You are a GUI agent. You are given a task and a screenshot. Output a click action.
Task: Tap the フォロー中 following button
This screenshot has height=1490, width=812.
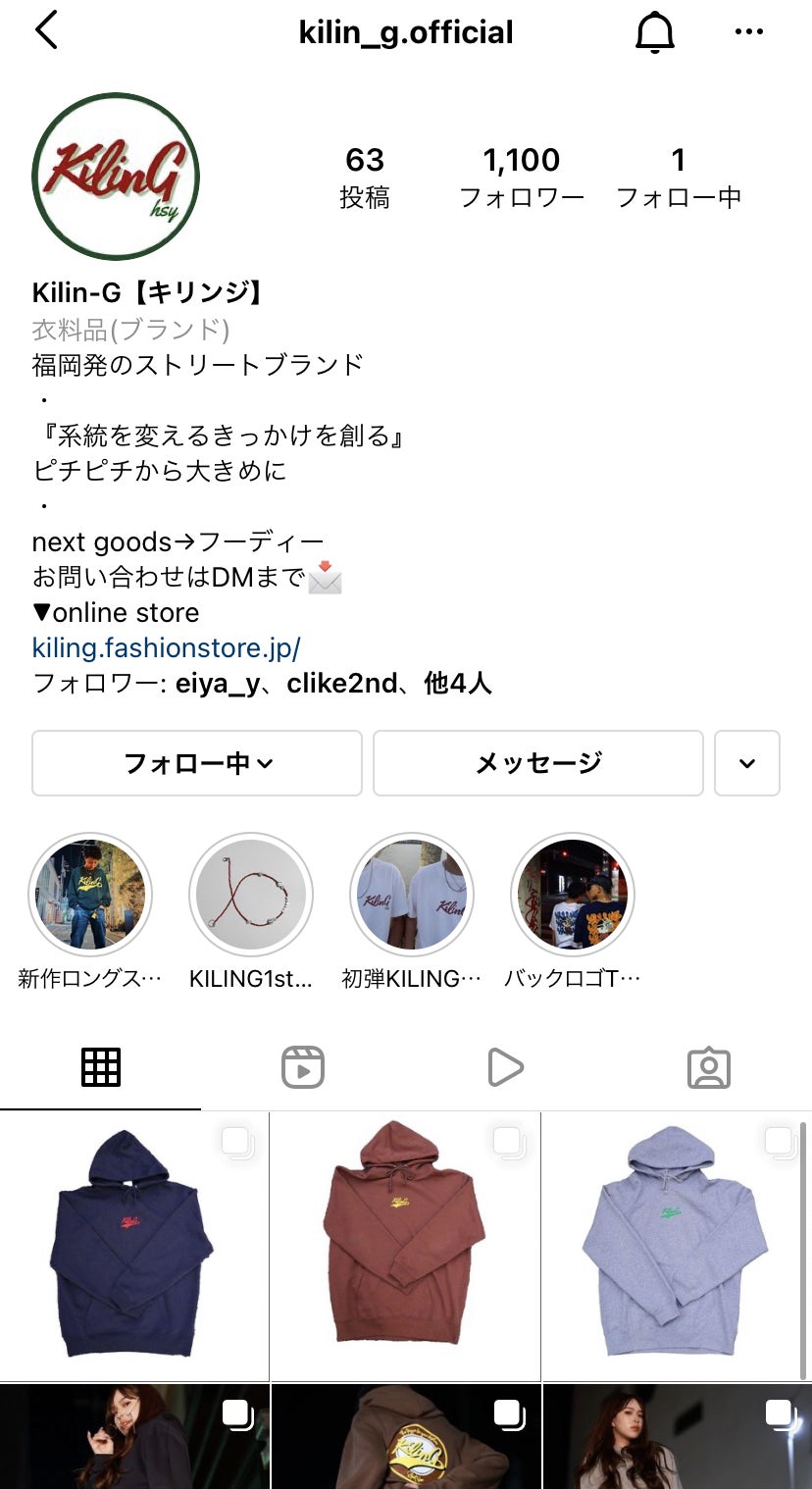[197, 763]
